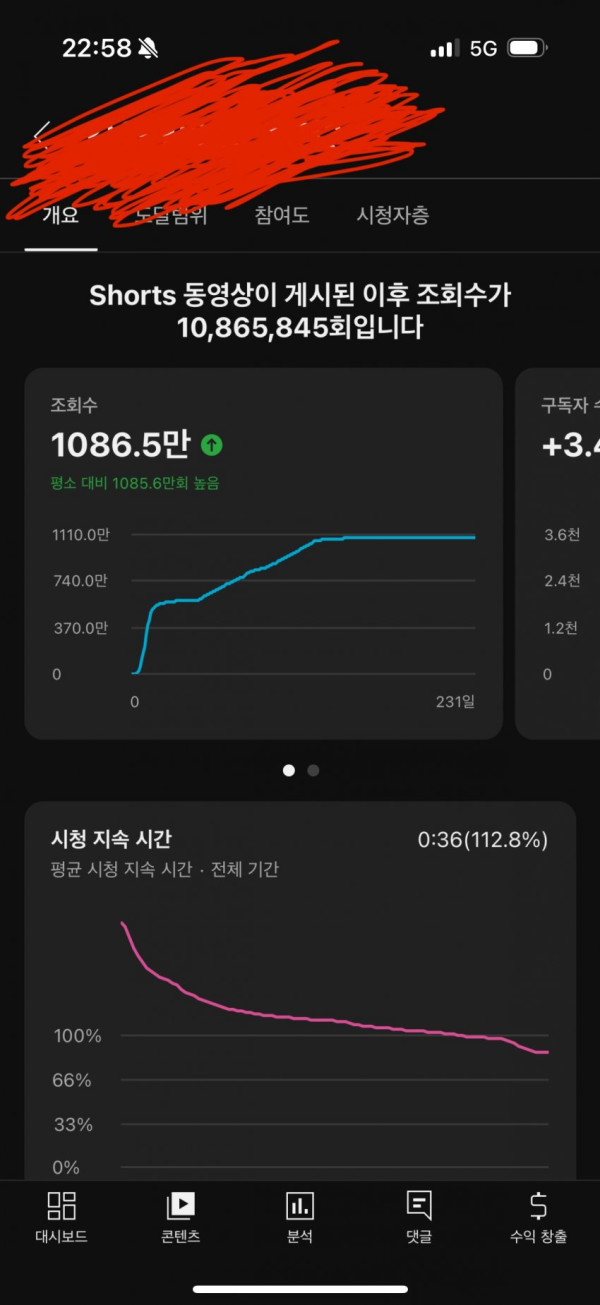Open the 조회수 chart card
Image resolution: width=600 pixels, height=1305 pixels.
(x=263, y=553)
